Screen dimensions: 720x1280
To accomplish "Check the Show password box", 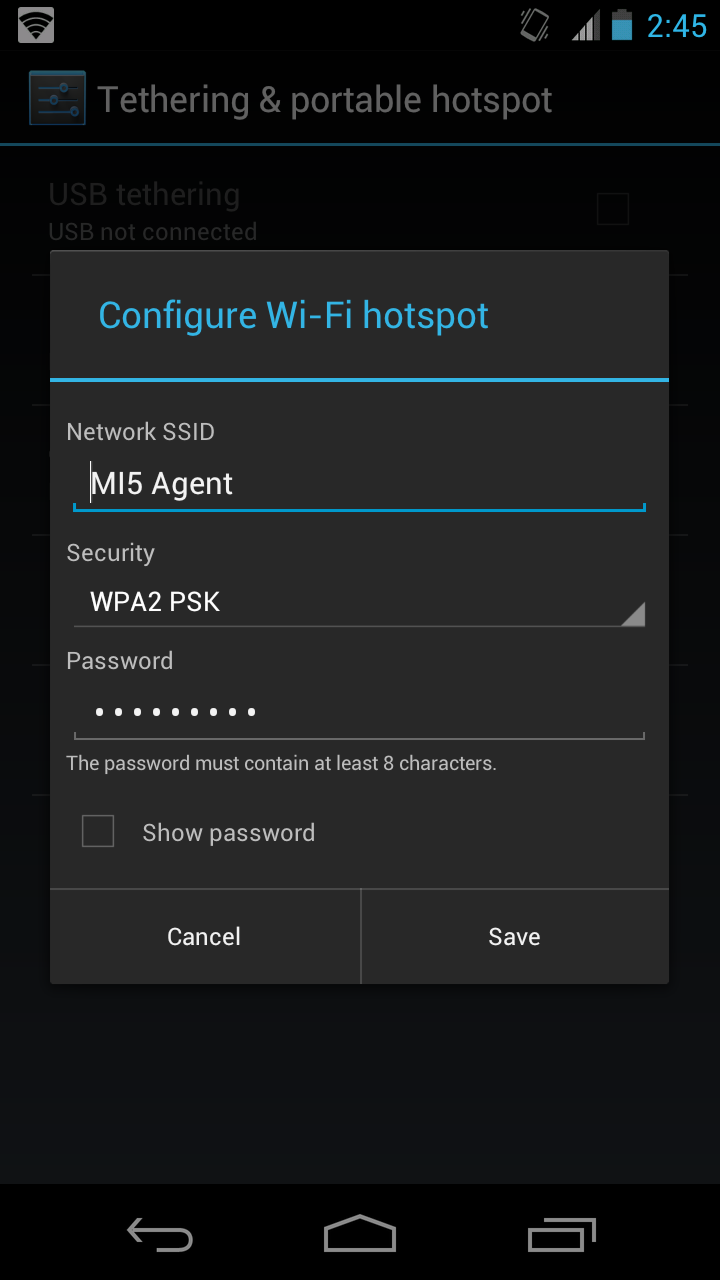I will coord(98,832).
